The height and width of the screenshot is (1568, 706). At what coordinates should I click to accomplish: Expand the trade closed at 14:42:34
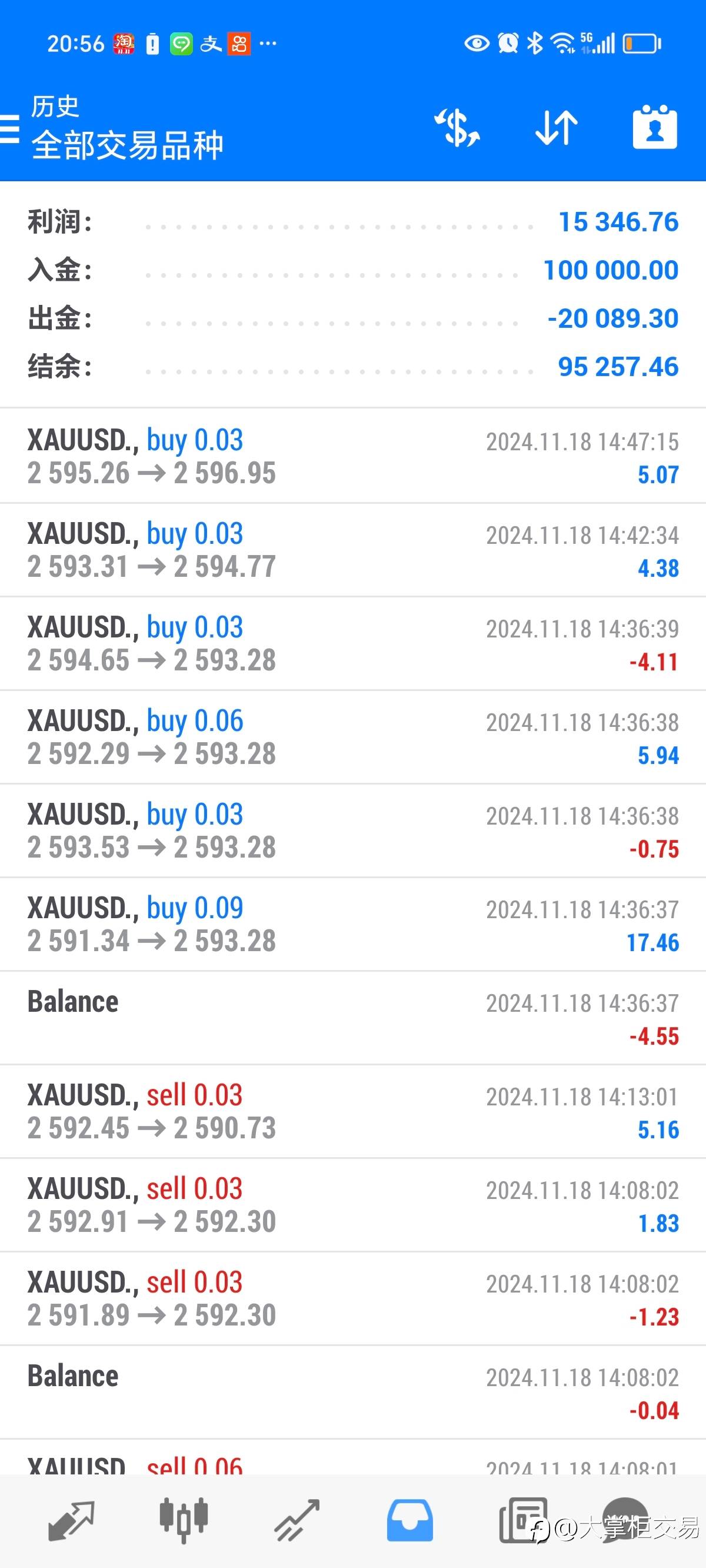point(353,550)
